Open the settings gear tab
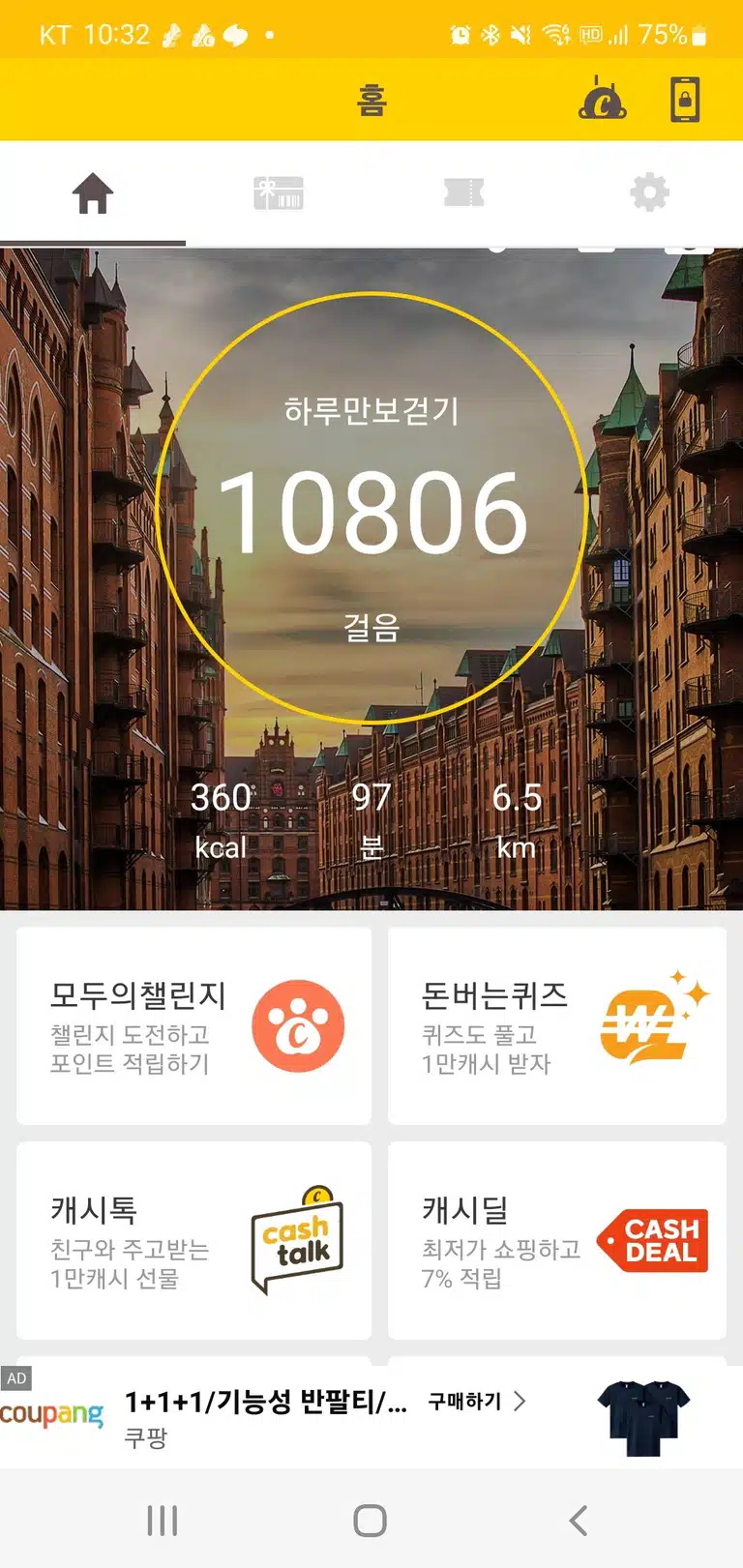The width and height of the screenshot is (743, 1568). pyautogui.click(x=650, y=192)
